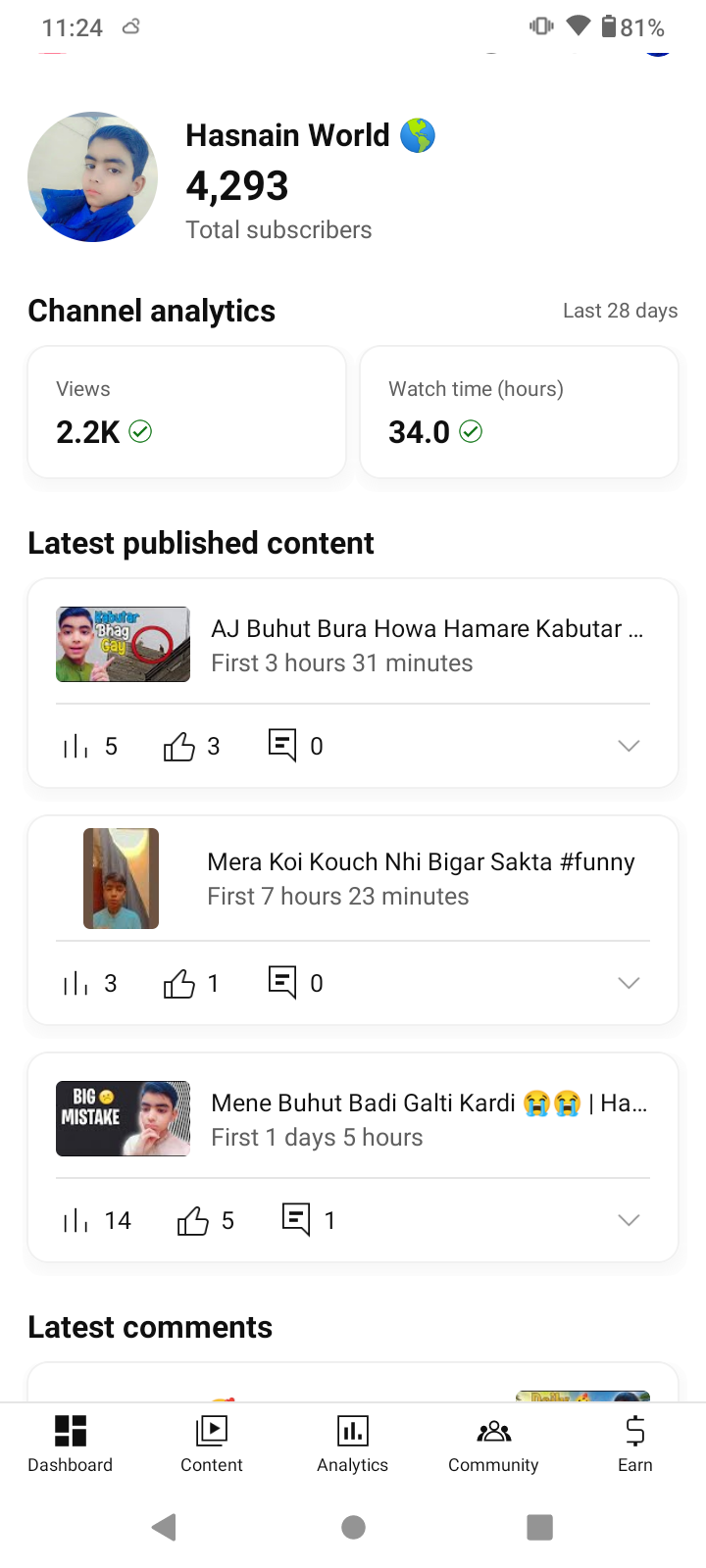Expand stats for Mene Buhut Badi Galti
The width and height of the screenshot is (706, 1568).
pos(629,1220)
